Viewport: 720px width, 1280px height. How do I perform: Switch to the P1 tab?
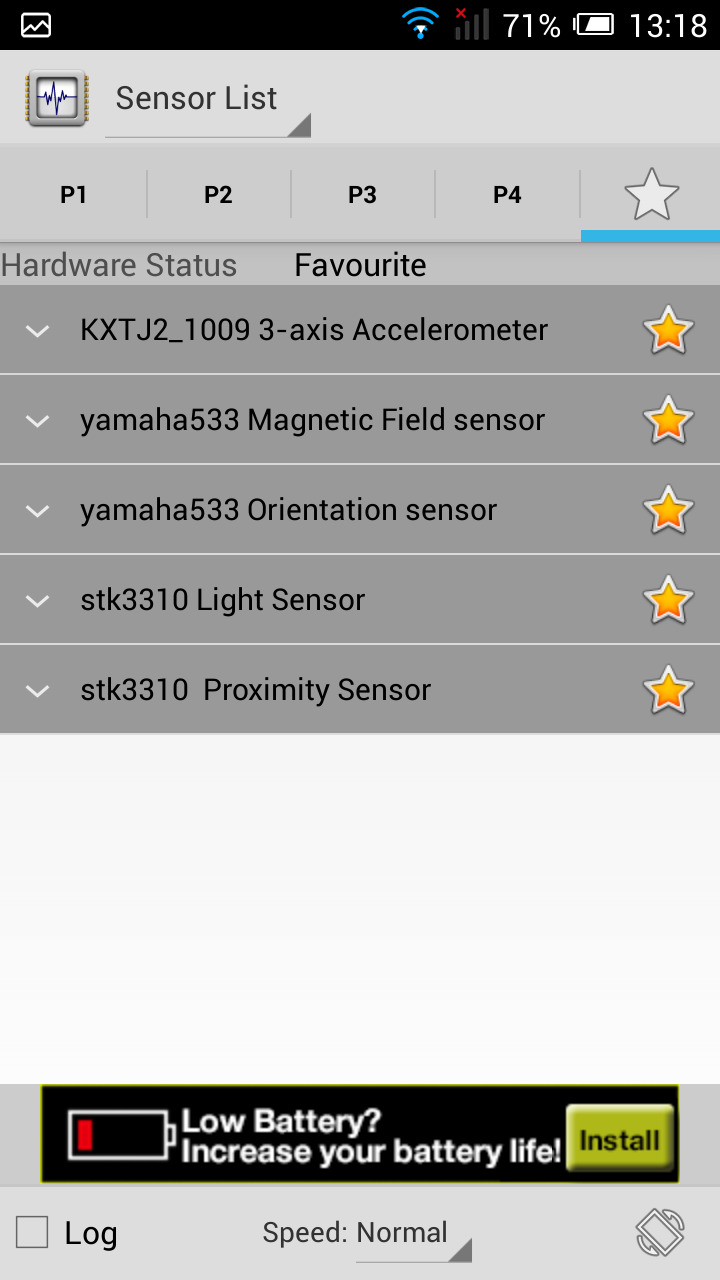click(73, 194)
